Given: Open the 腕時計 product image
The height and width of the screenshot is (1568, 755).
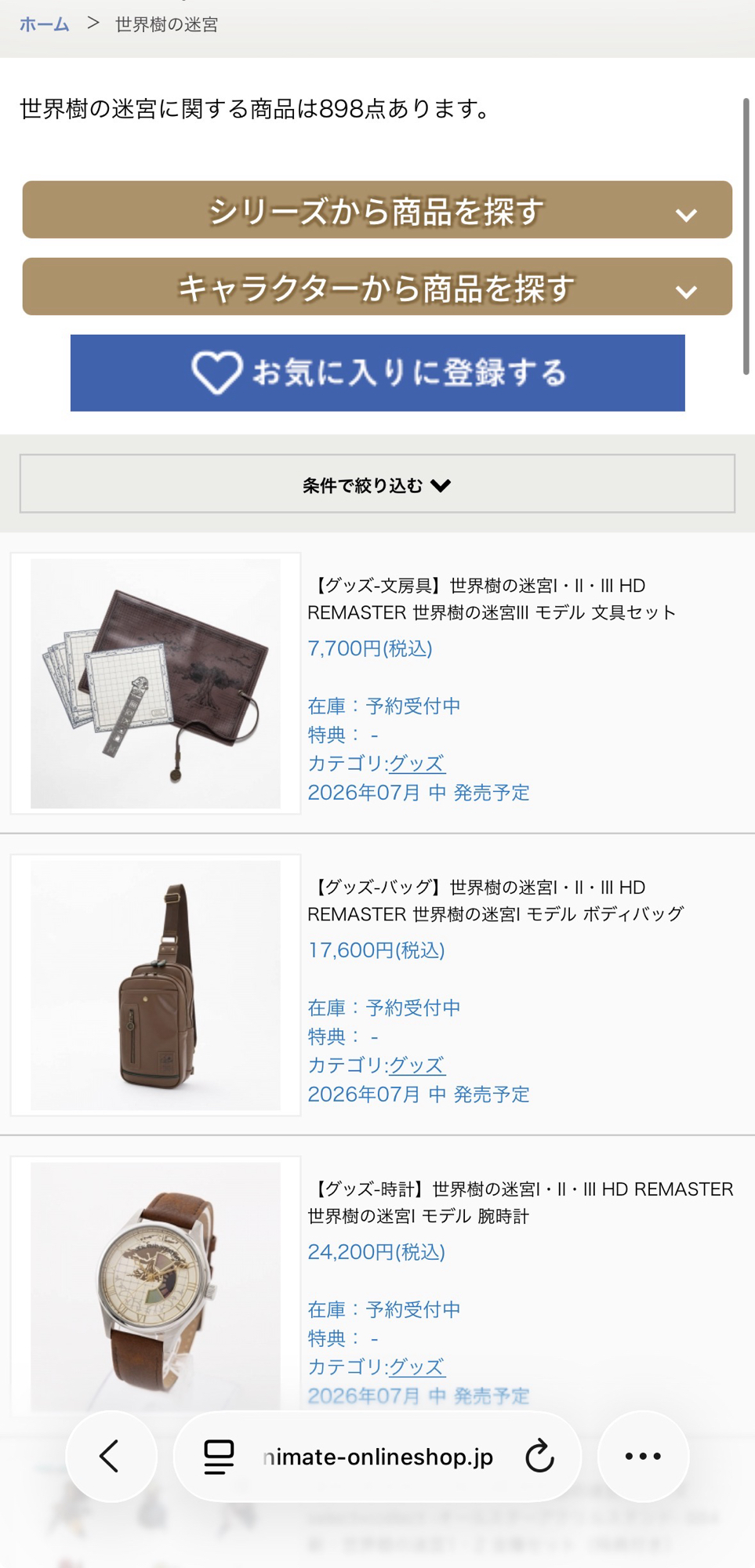Looking at the screenshot, I should (x=155, y=1286).
